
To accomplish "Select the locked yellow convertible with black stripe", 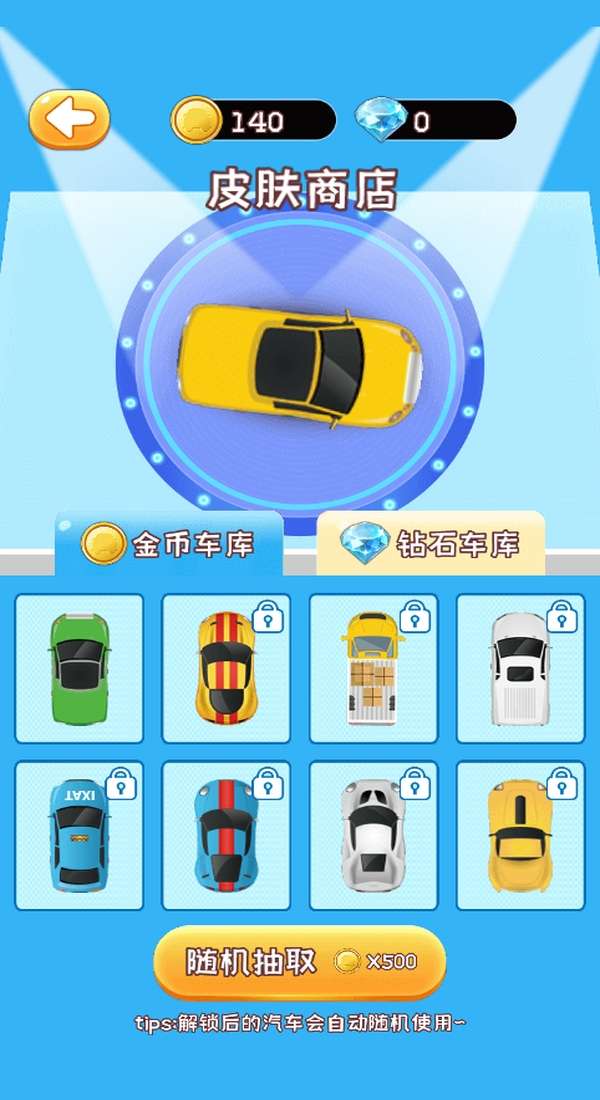I will tap(520, 836).
